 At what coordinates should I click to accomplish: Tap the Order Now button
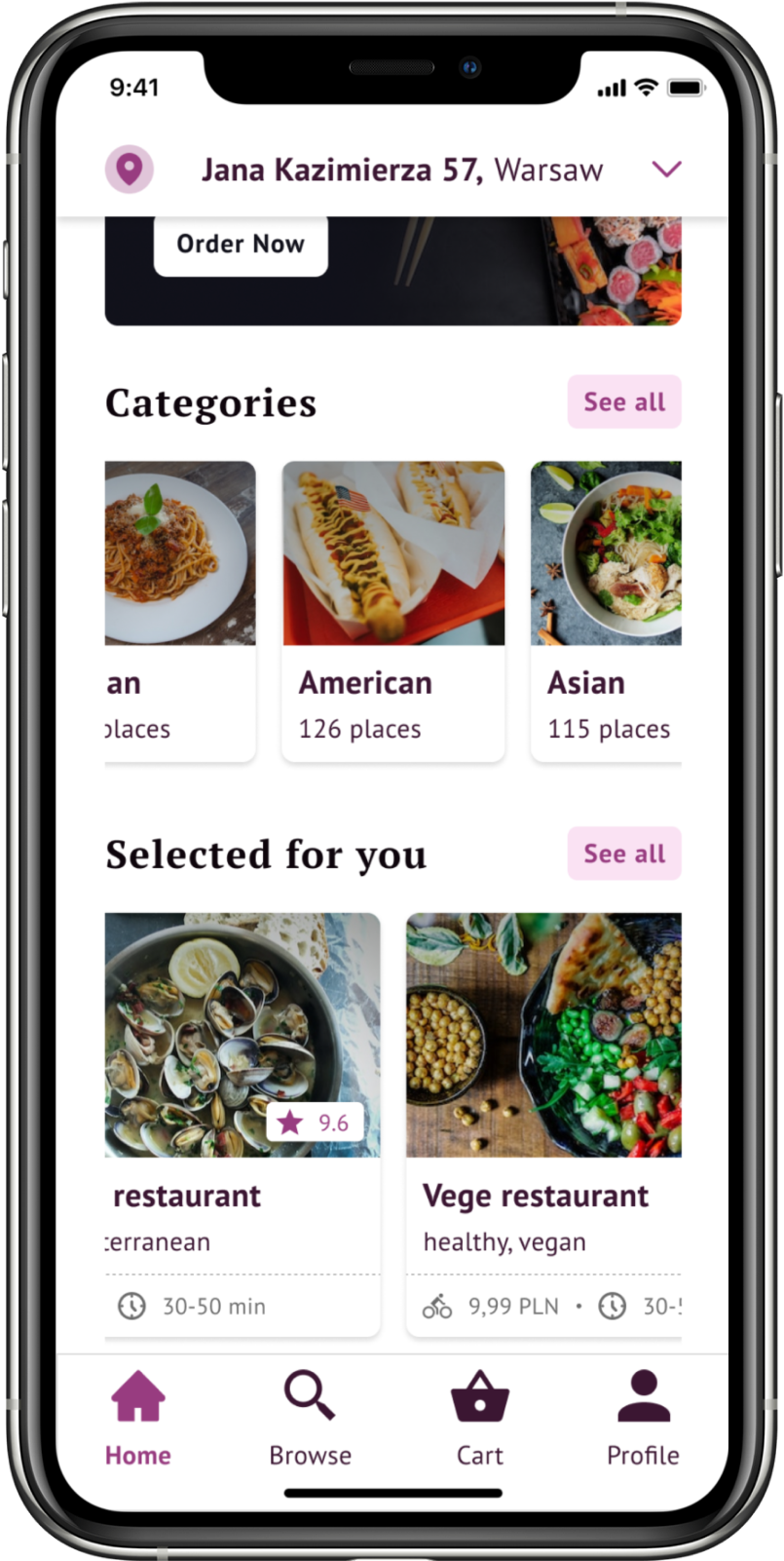241,245
